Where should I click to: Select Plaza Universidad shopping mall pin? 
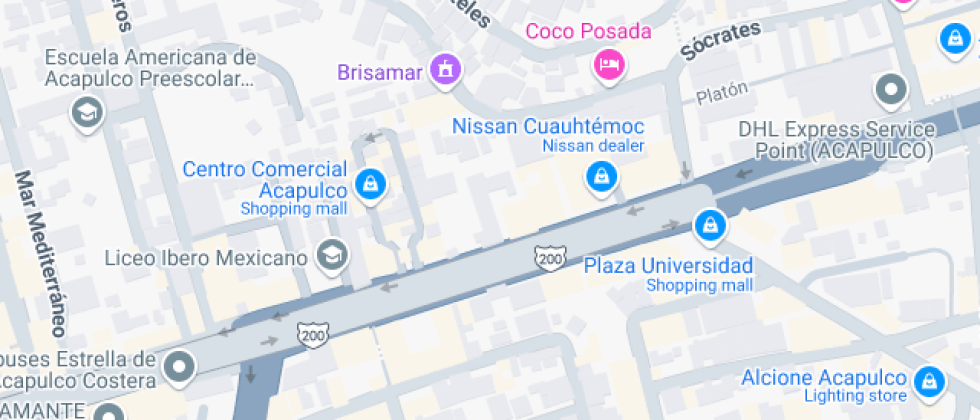[709, 224]
